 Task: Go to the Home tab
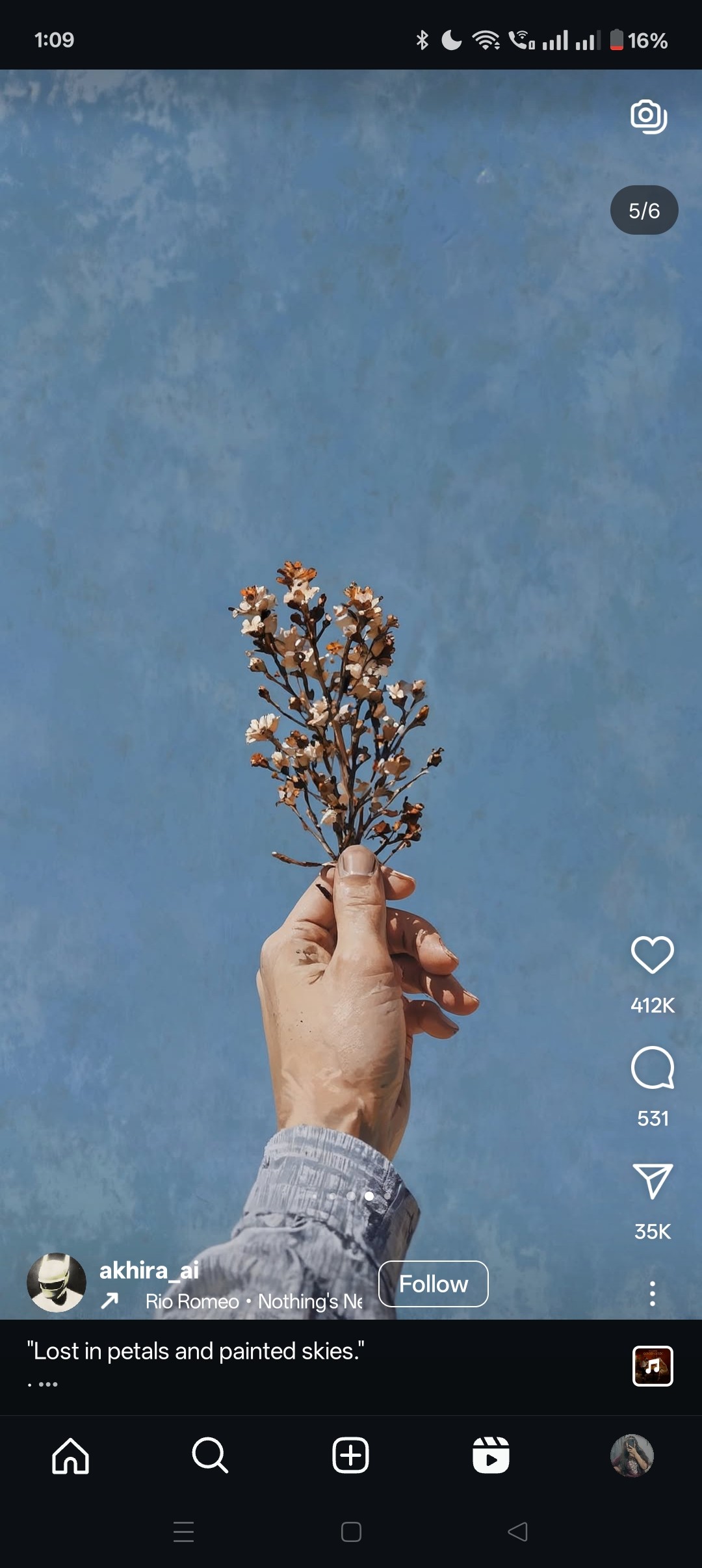pos(70,1456)
